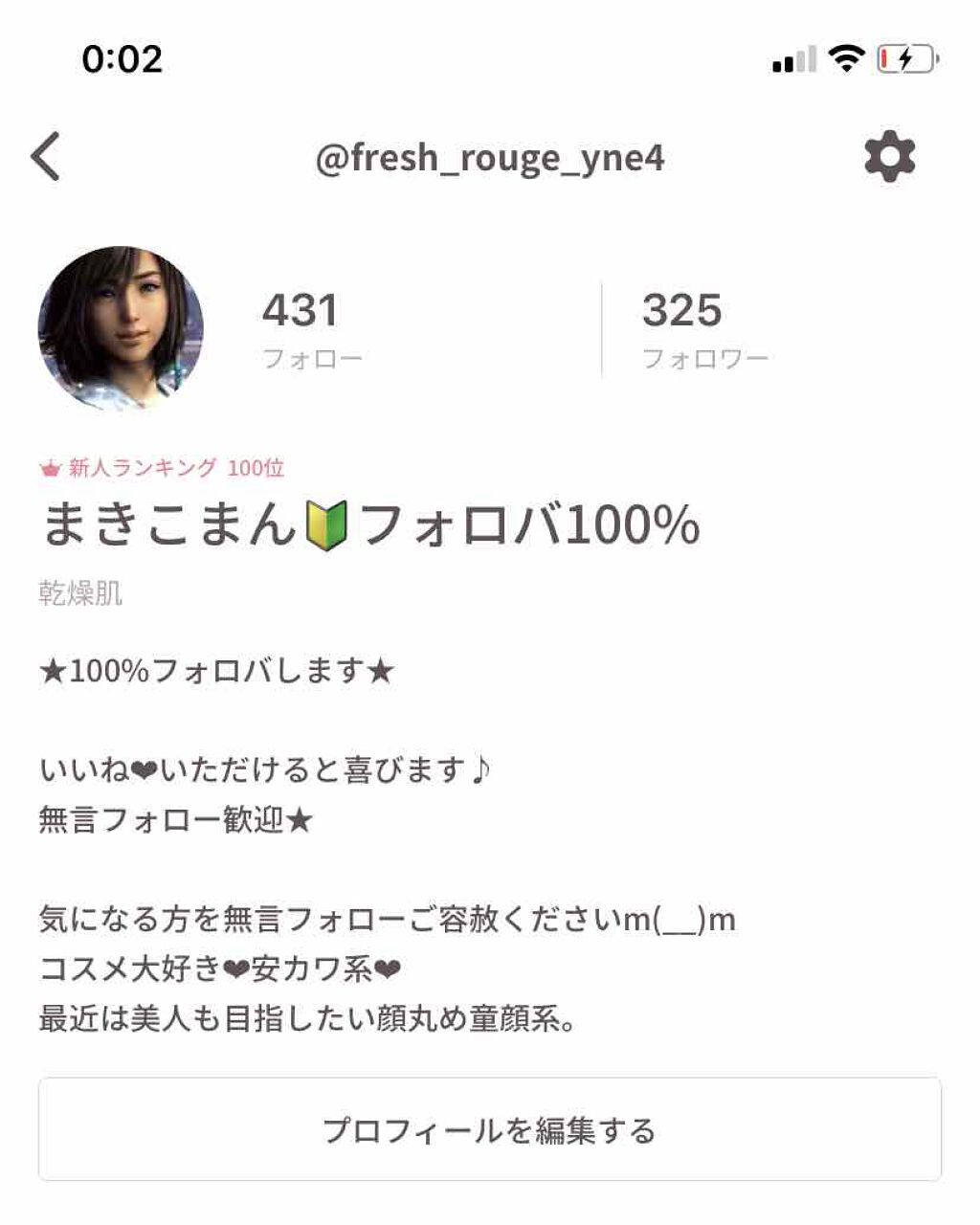Click the 無言フォロー歓迎★ text
Image resolution: width=980 pixels, height=1225 pixels.
[x=177, y=819]
